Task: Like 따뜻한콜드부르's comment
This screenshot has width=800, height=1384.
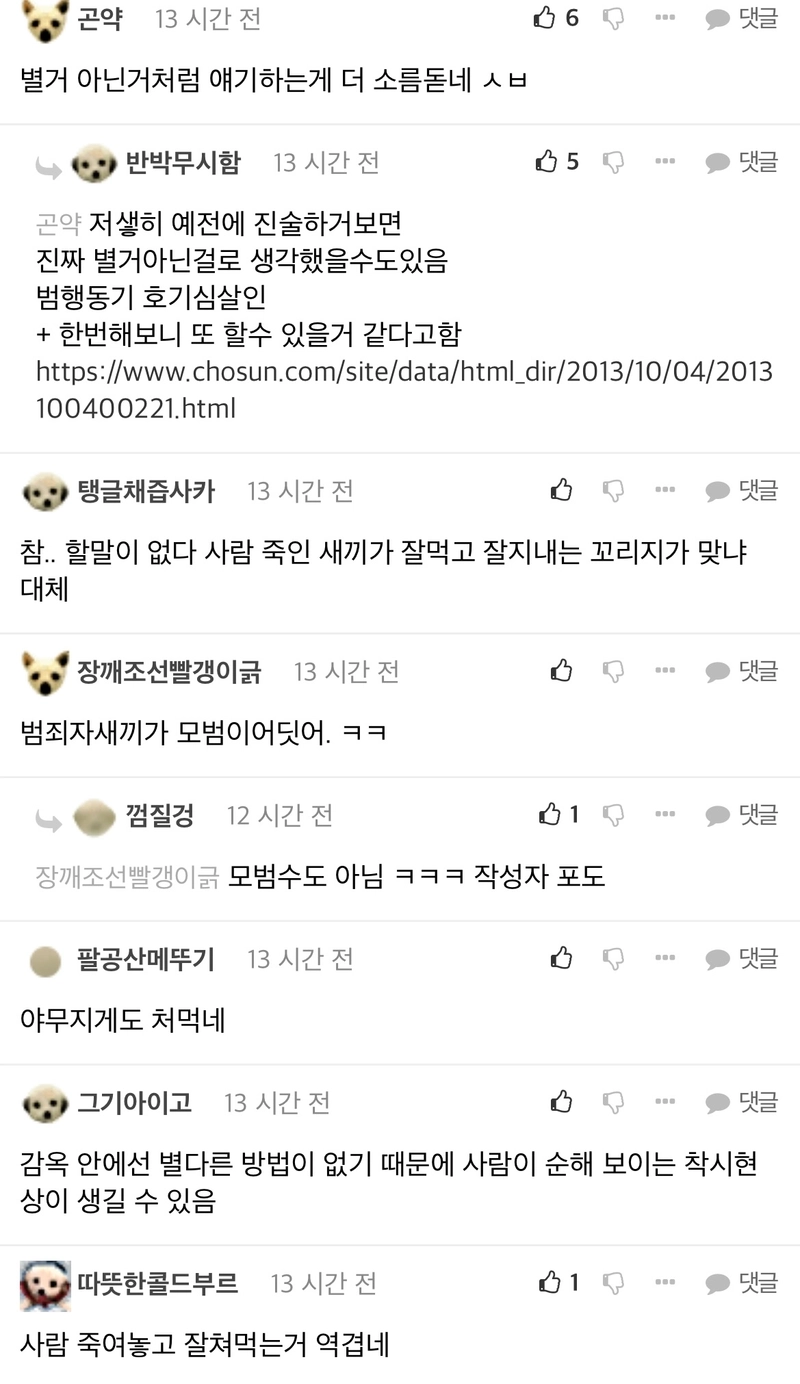Action: pos(549,1282)
